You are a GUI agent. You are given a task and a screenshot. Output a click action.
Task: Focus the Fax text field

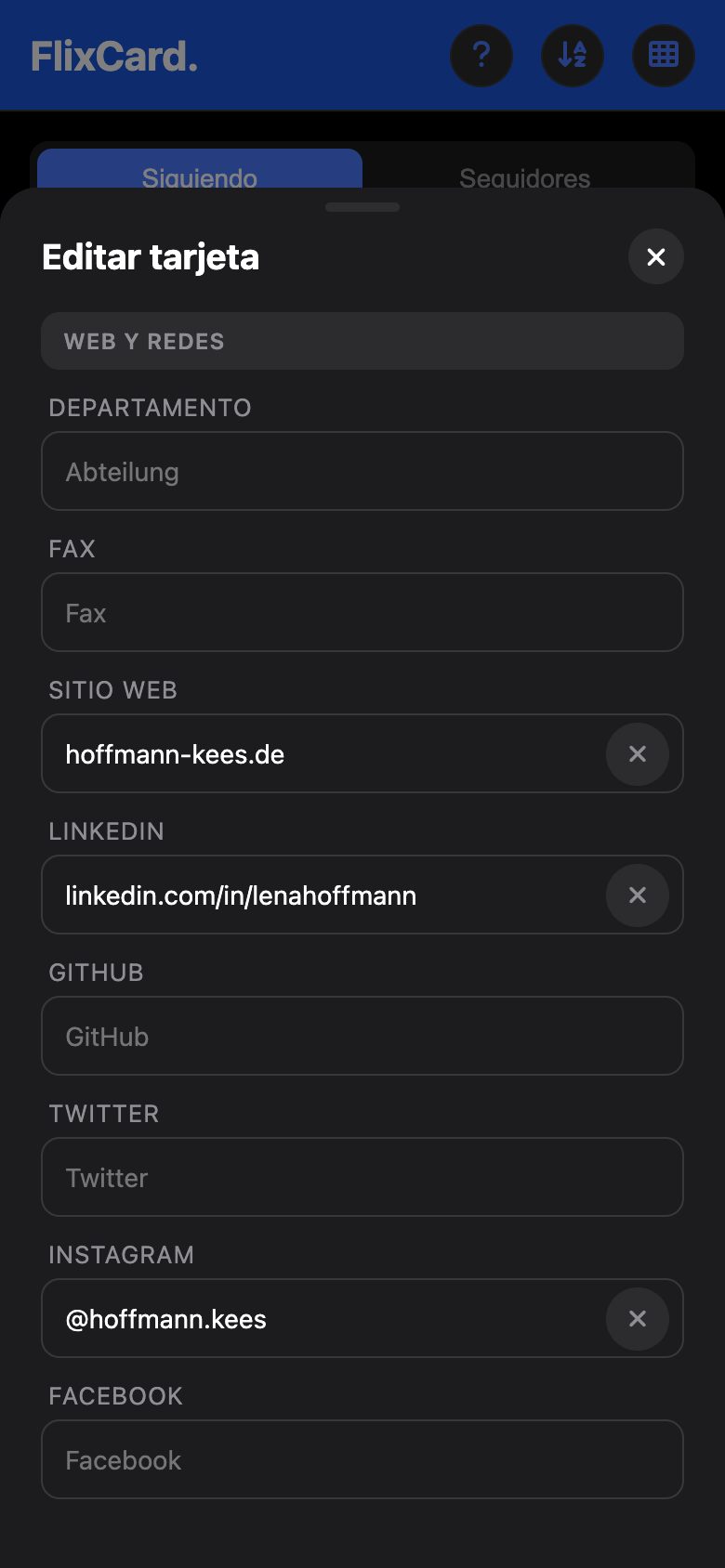click(x=362, y=612)
